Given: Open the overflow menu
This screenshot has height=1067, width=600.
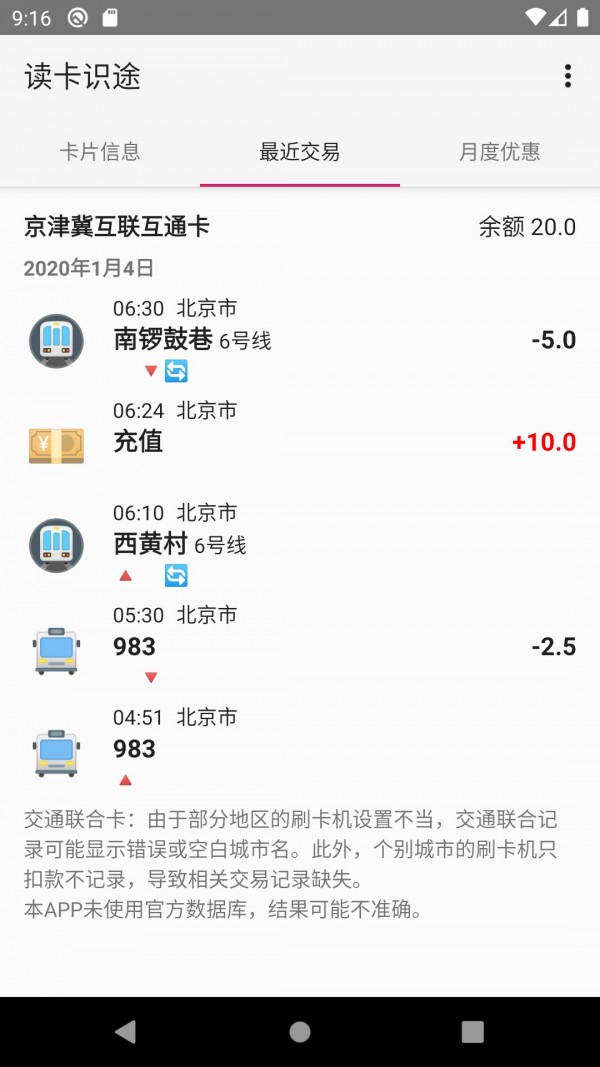Looking at the screenshot, I should tap(568, 76).
